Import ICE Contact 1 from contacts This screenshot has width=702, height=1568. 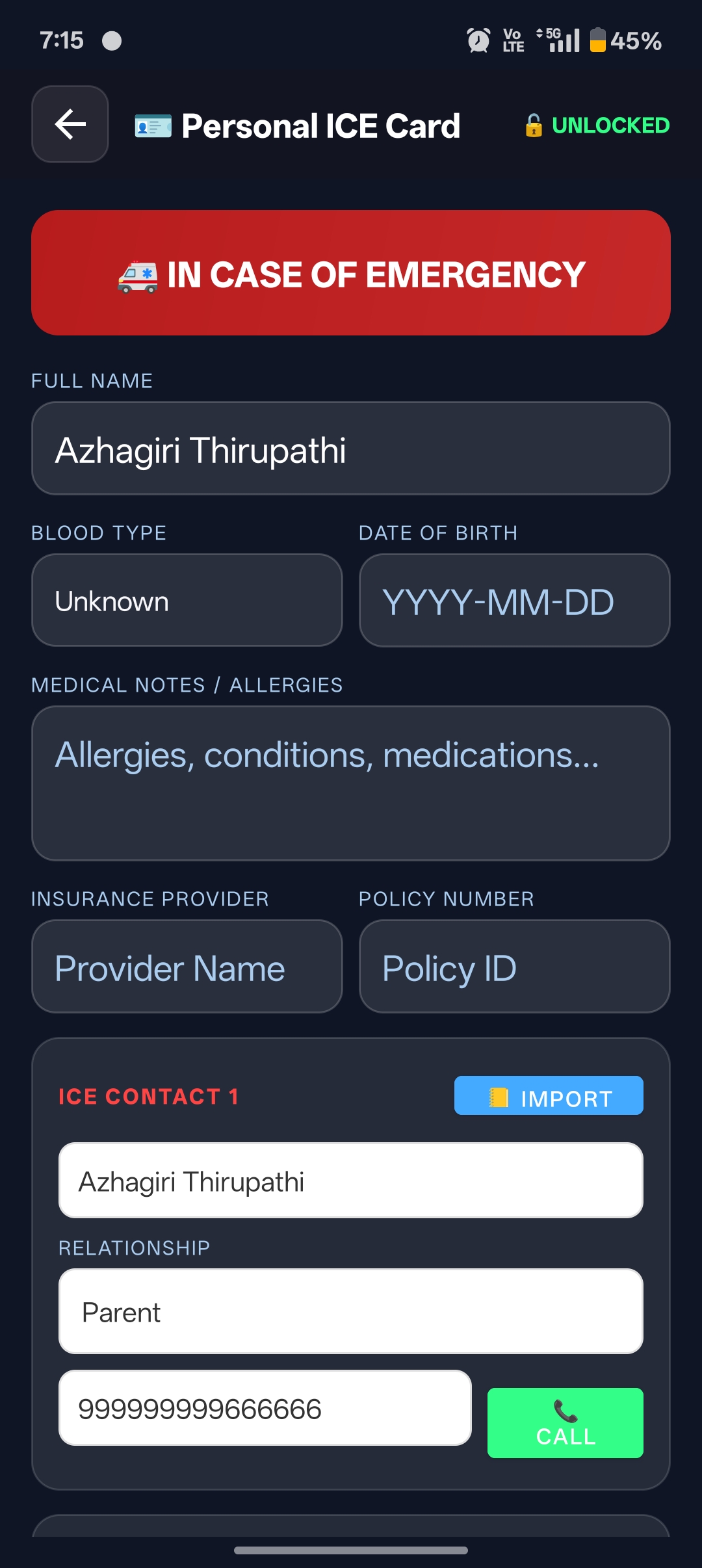coord(549,1096)
